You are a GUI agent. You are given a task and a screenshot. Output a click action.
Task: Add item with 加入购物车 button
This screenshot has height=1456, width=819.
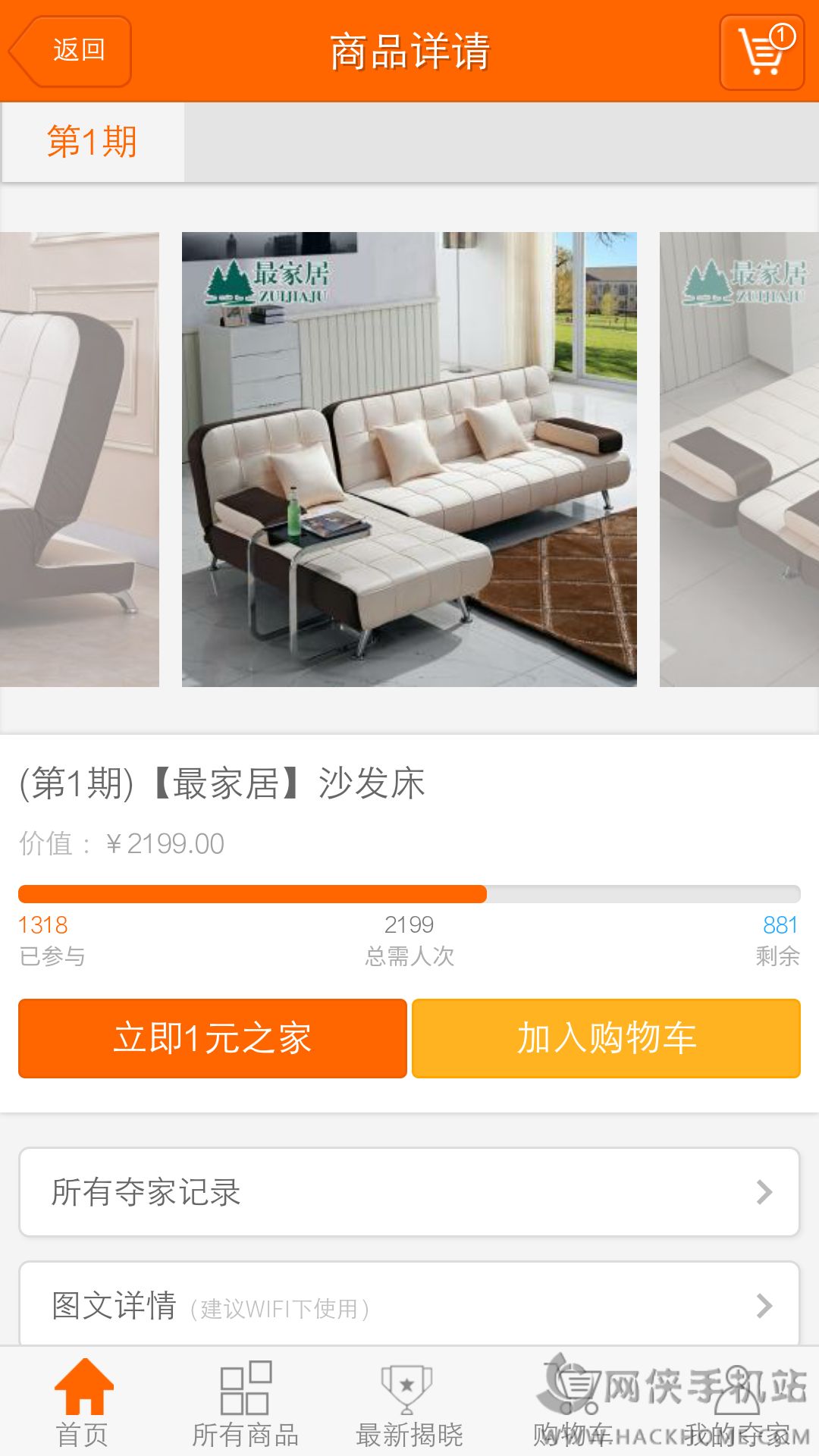point(606,1038)
